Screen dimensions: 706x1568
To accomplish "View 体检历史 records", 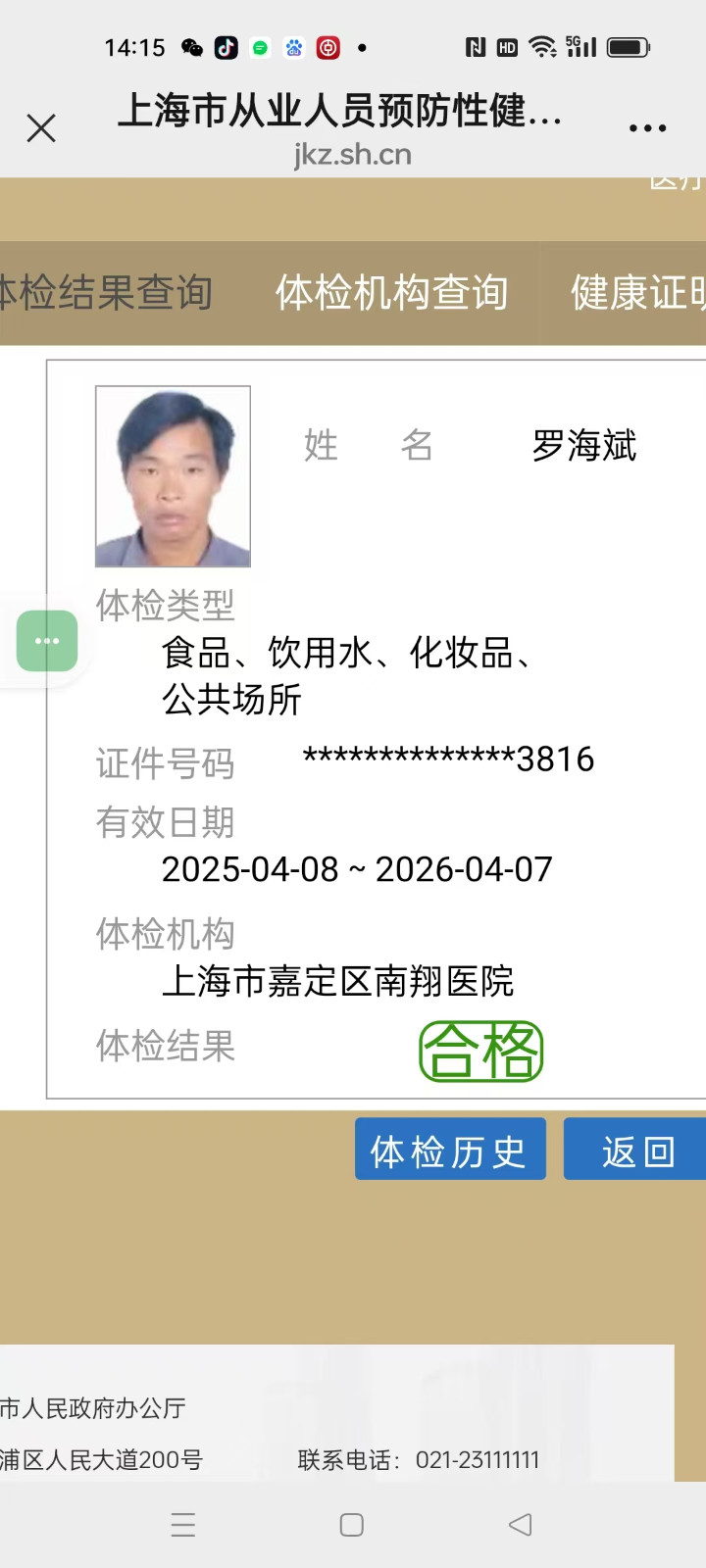I will 450,1149.
